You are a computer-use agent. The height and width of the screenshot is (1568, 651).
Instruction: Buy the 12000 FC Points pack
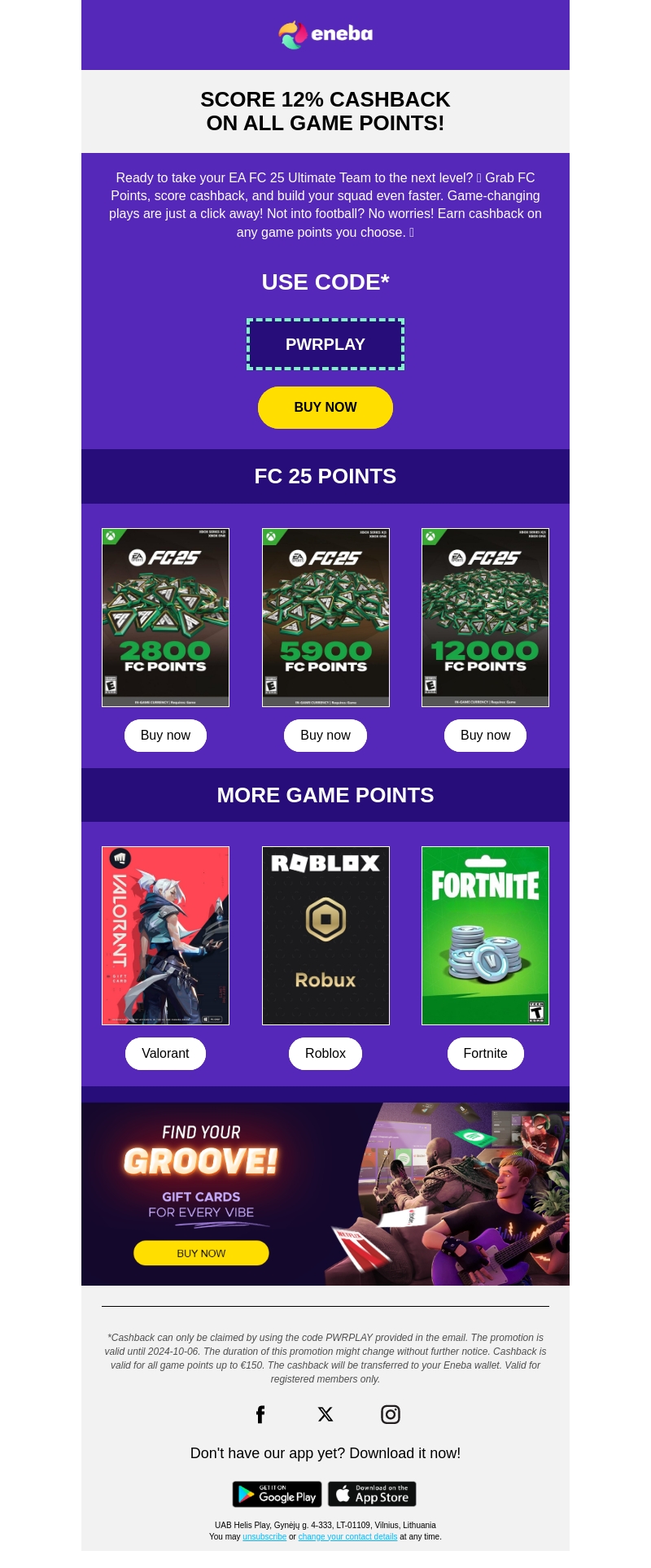coord(485,735)
